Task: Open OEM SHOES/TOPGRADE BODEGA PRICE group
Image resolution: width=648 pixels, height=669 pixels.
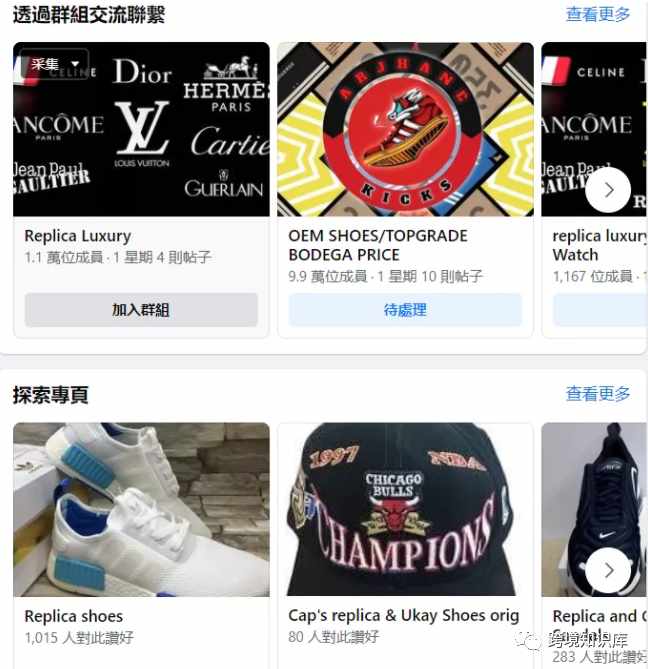Action: pyautogui.click(x=378, y=245)
